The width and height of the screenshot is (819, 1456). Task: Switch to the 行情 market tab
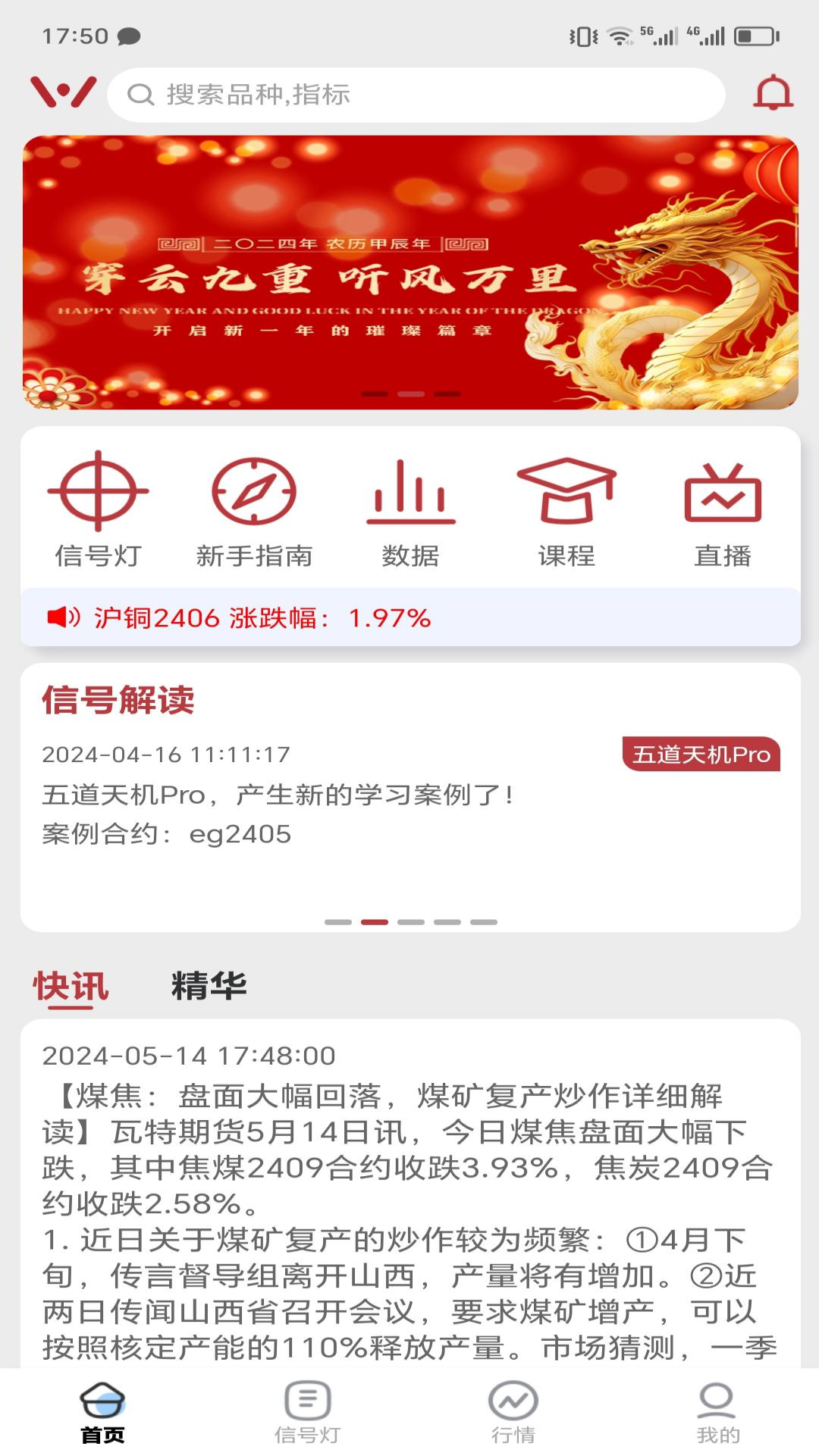tap(513, 1414)
